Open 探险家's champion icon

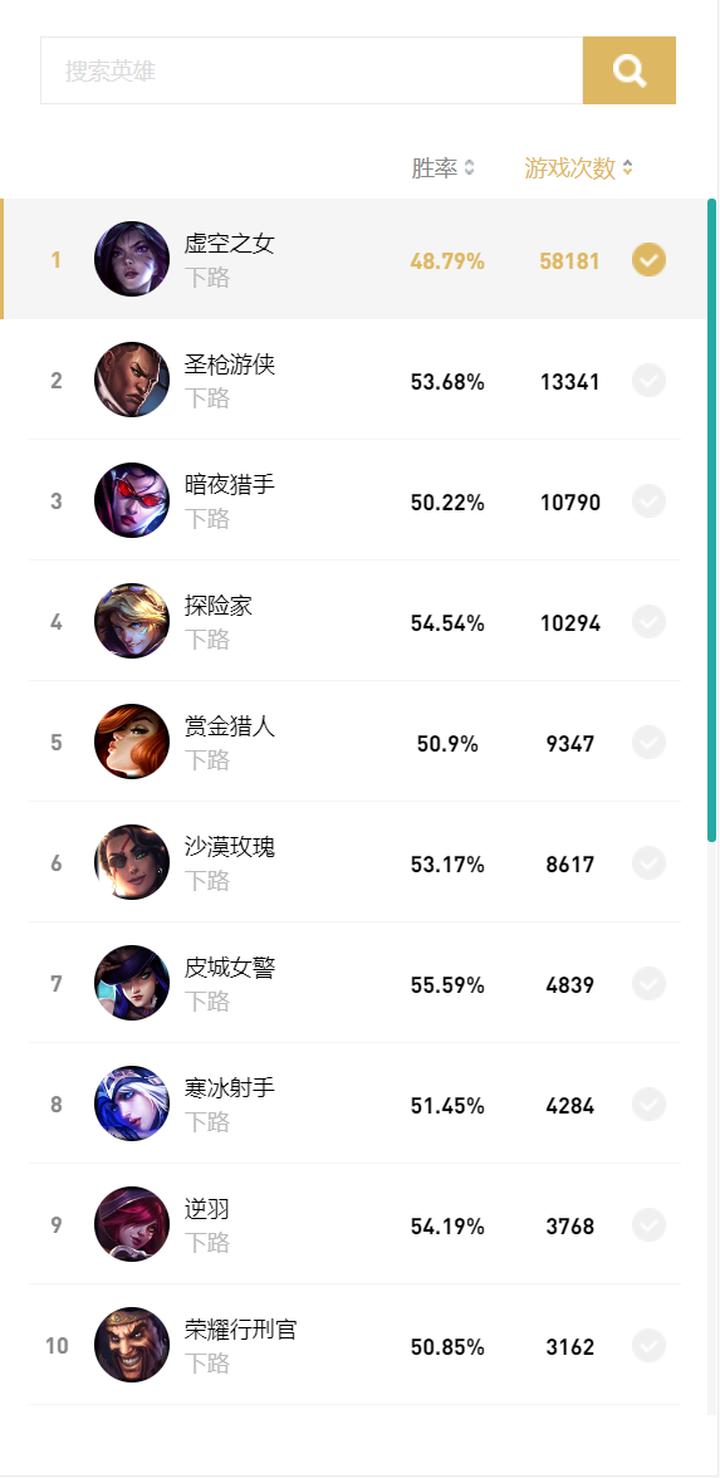pyautogui.click(x=131, y=621)
